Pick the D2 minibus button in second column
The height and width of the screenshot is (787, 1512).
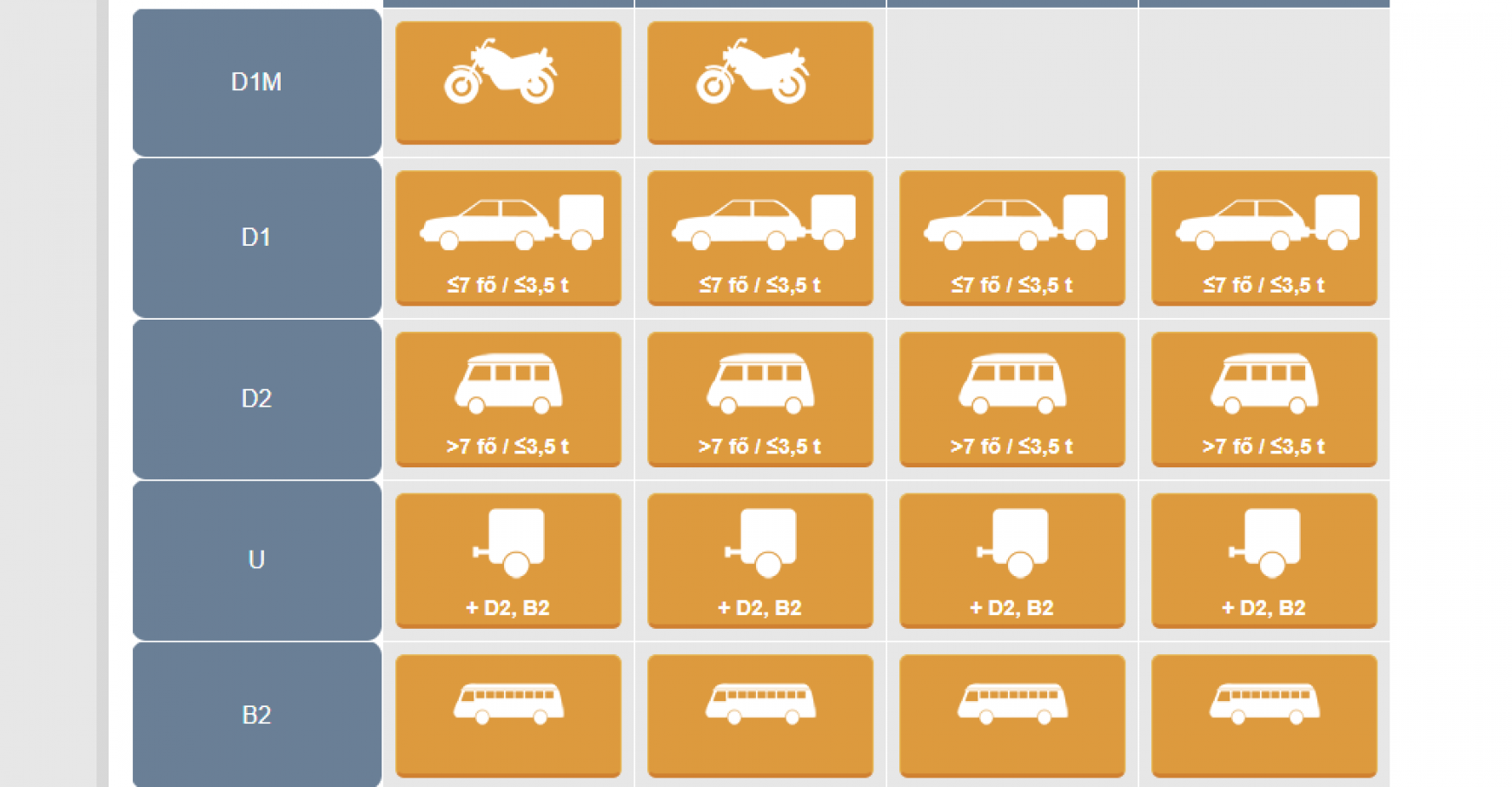pos(760,399)
